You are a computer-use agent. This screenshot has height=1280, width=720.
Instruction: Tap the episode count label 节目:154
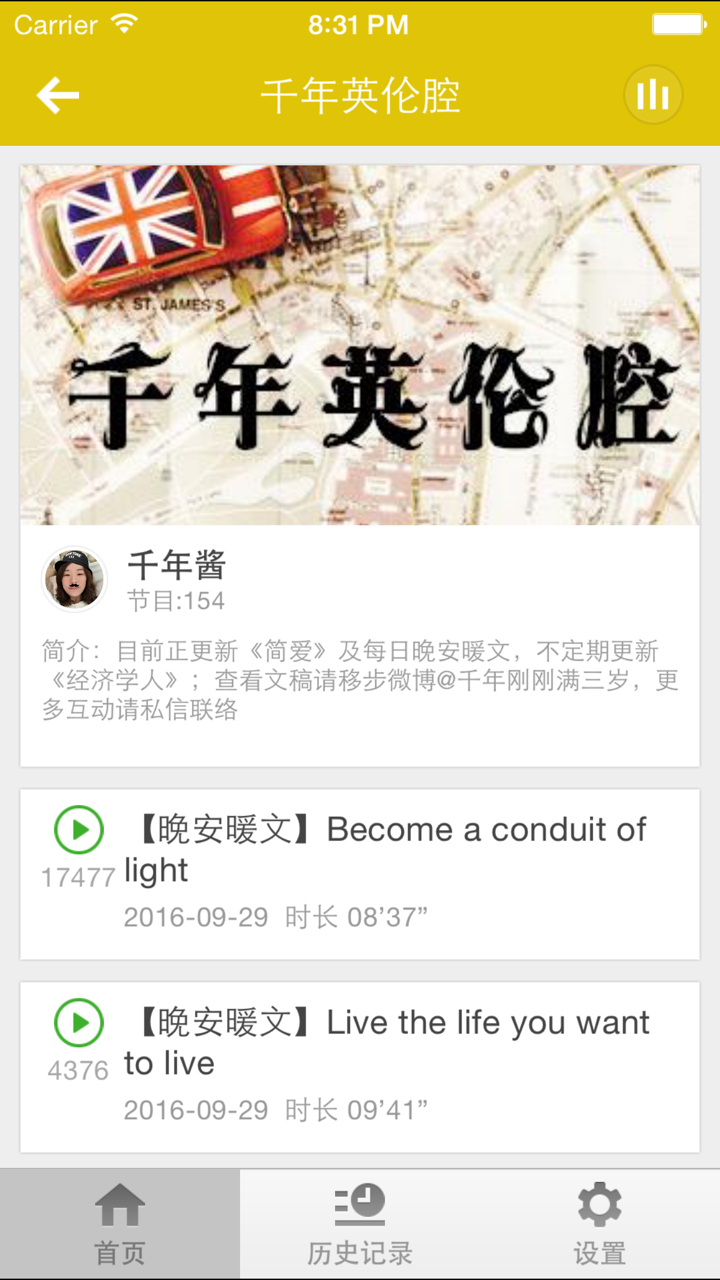(178, 601)
